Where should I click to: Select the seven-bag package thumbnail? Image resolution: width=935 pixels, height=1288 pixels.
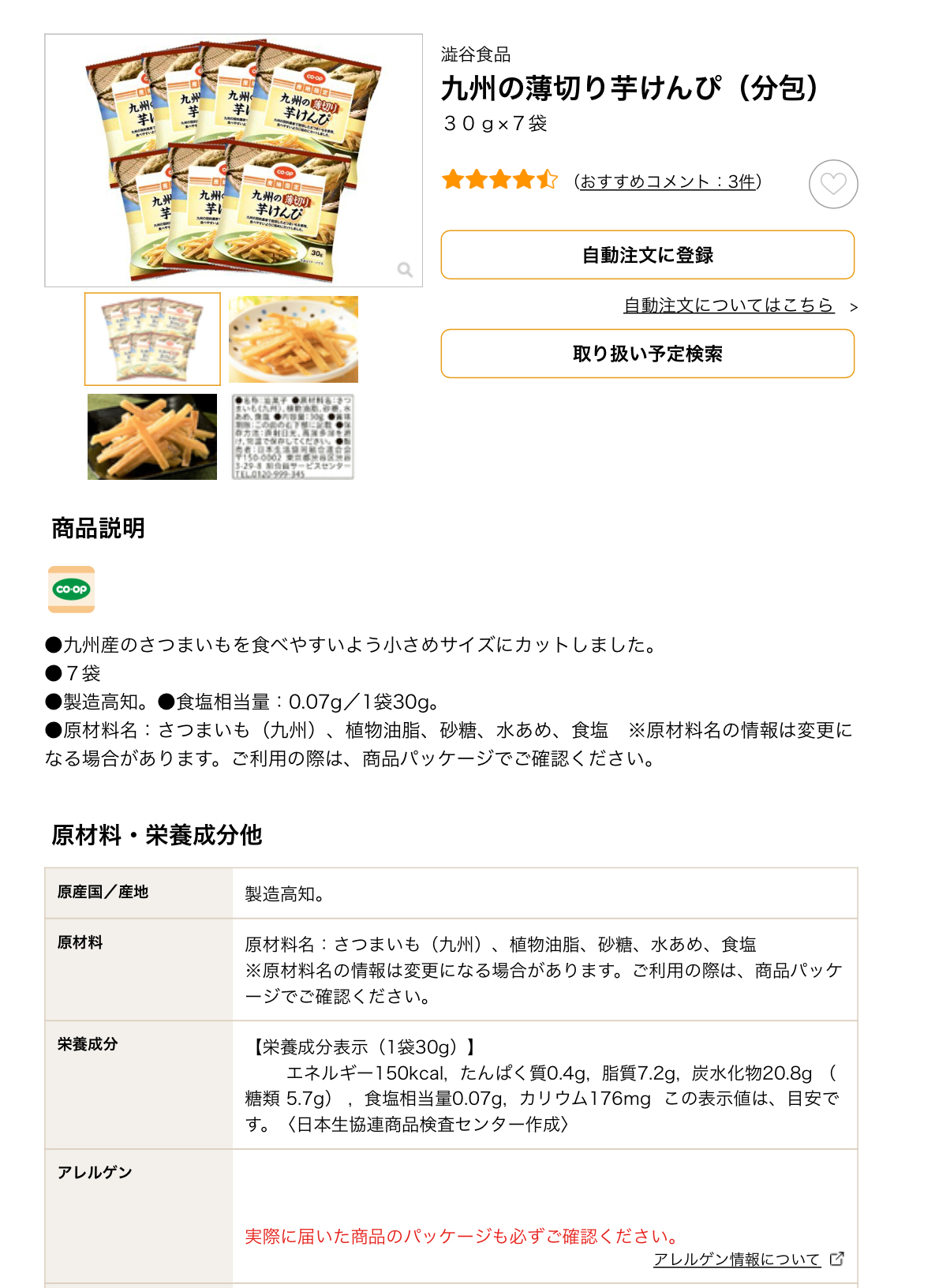coord(152,339)
